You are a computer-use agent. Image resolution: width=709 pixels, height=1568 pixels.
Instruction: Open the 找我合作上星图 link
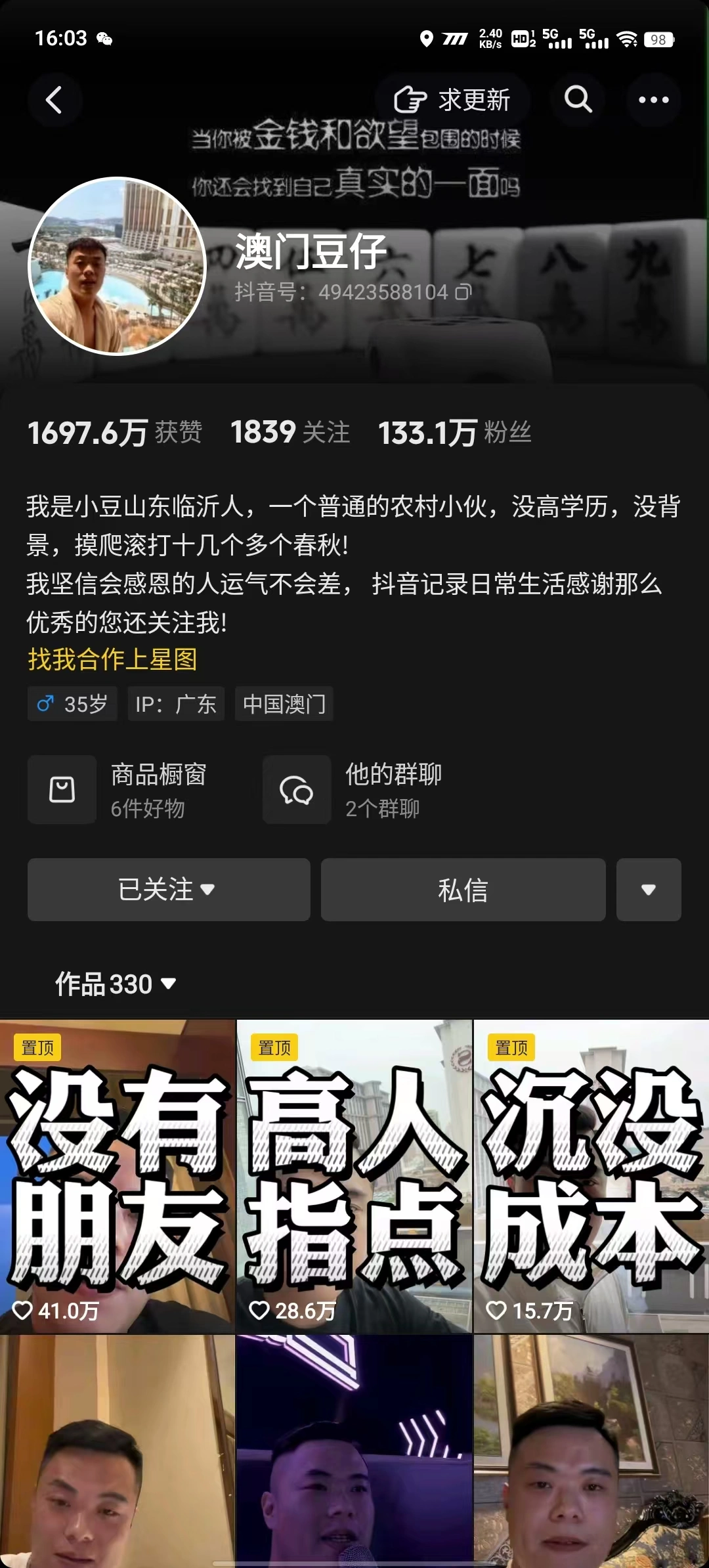click(x=112, y=659)
